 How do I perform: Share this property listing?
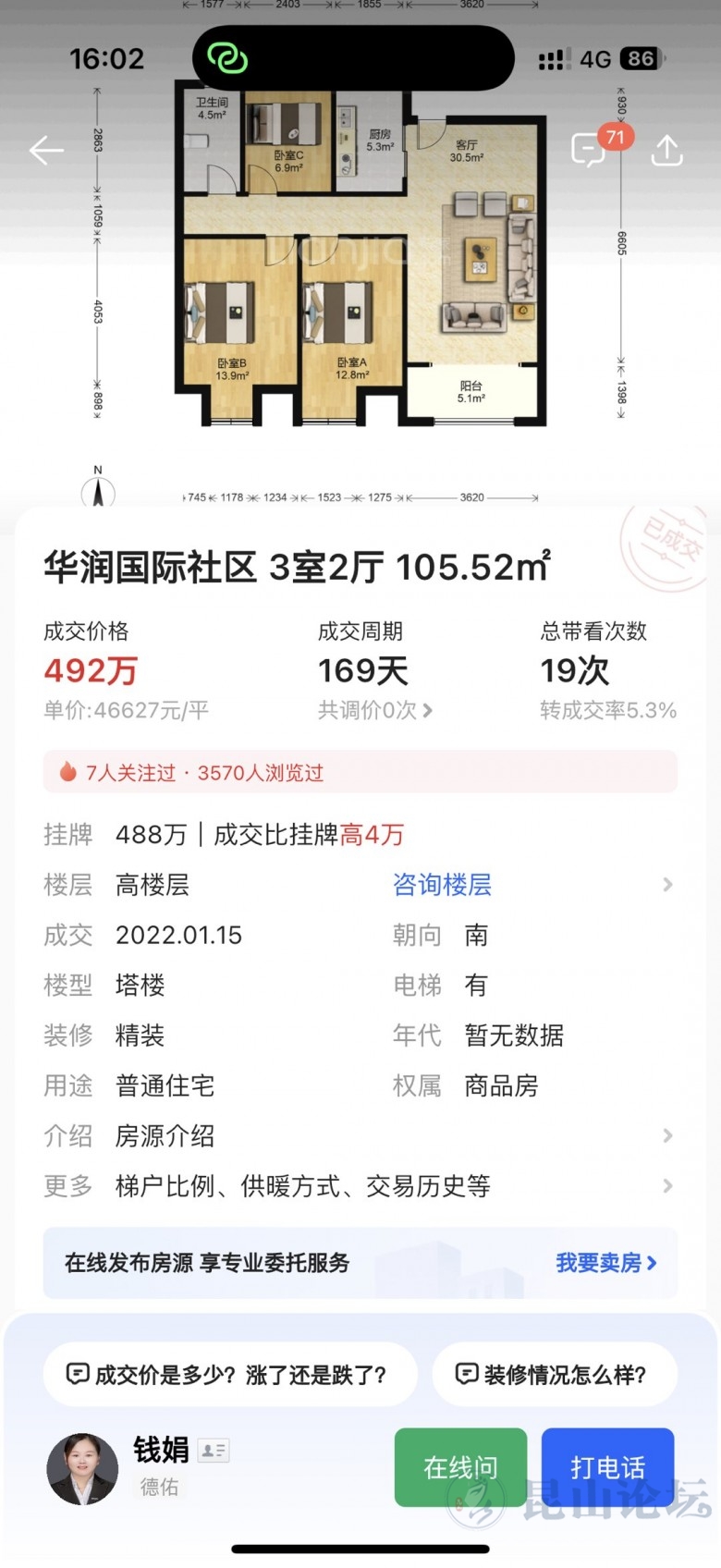[666, 151]
